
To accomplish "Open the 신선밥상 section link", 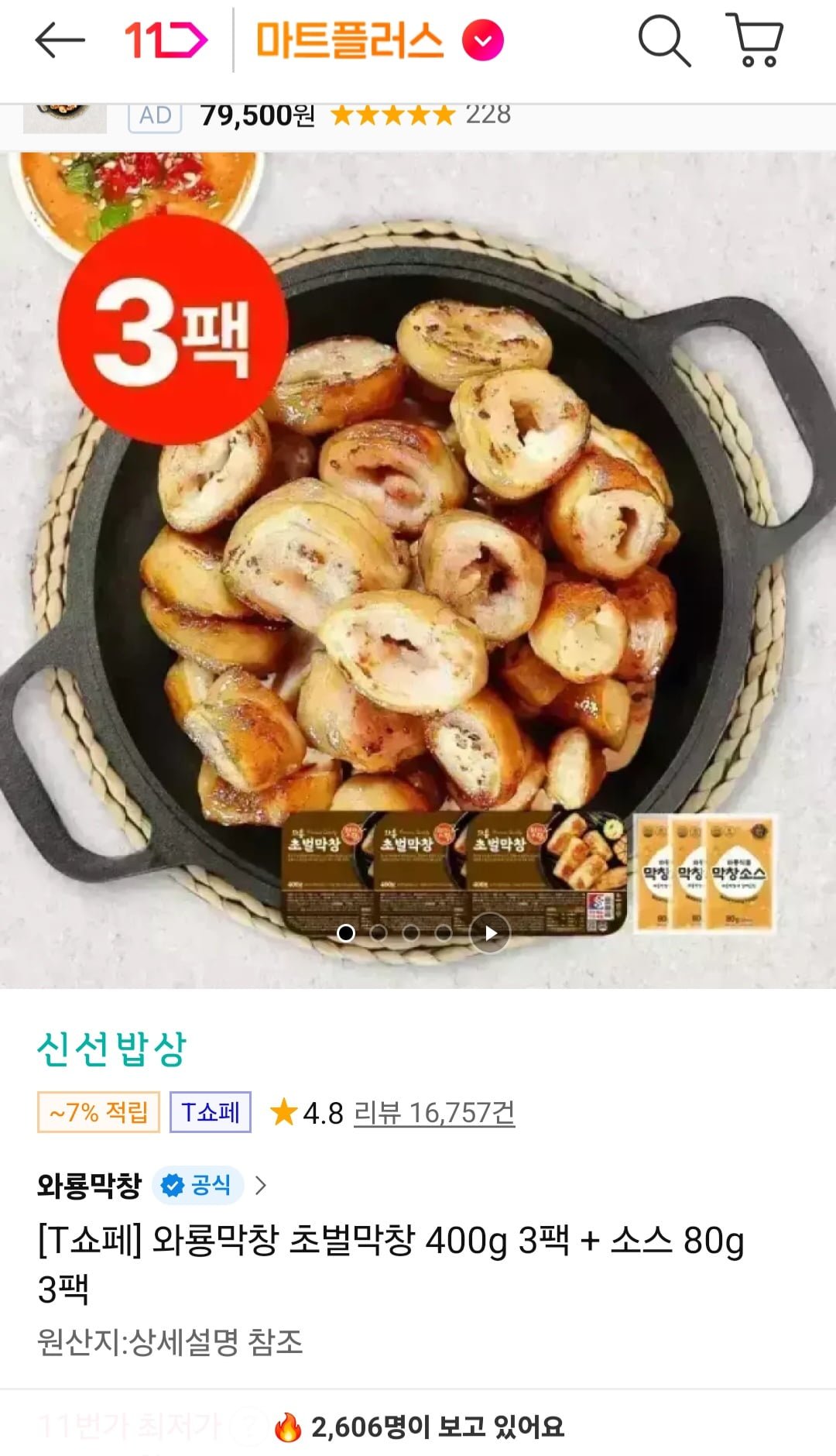I will pos(112,1049).
